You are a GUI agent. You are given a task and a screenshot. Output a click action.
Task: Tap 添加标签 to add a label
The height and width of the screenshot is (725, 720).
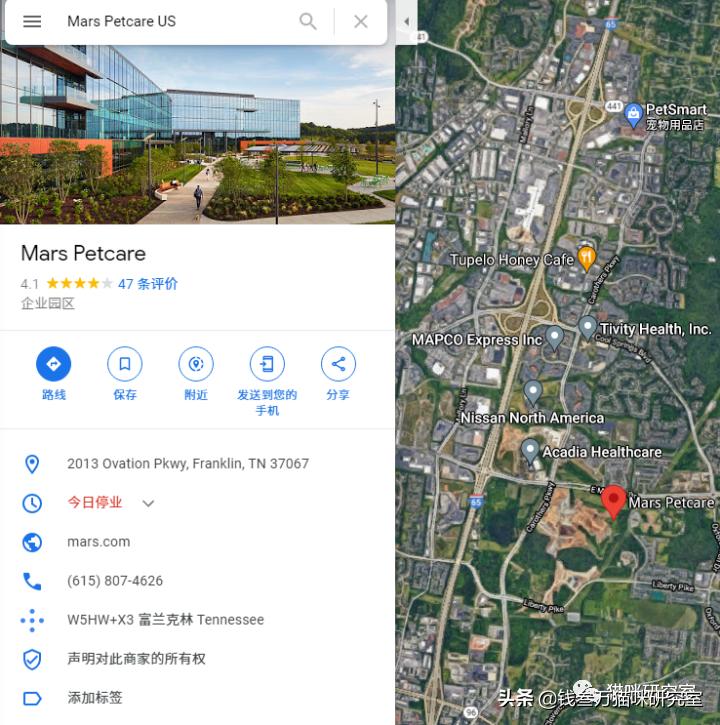[x=95, y=698]
